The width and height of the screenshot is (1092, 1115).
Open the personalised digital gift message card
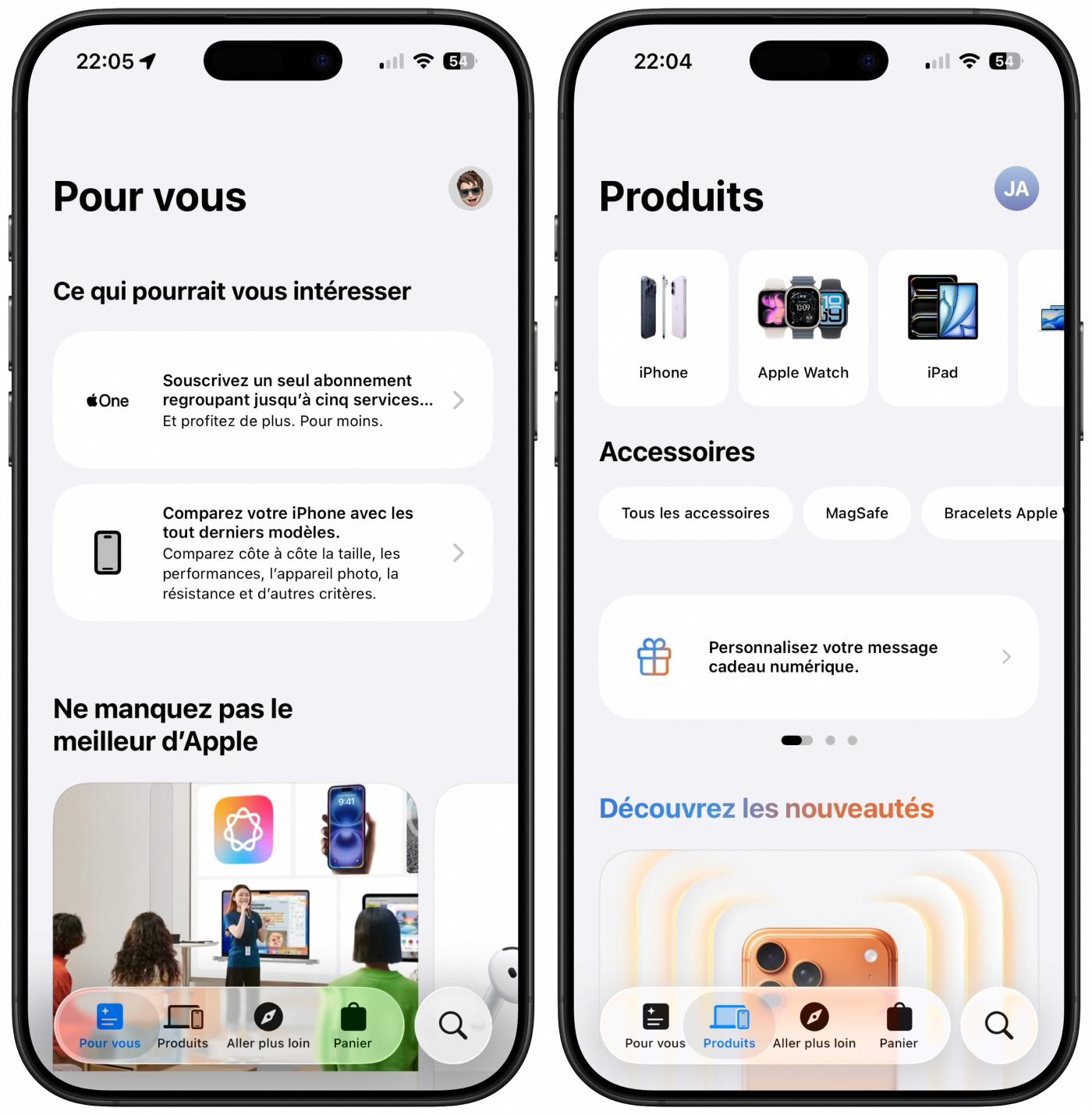(x=818, y=657)
